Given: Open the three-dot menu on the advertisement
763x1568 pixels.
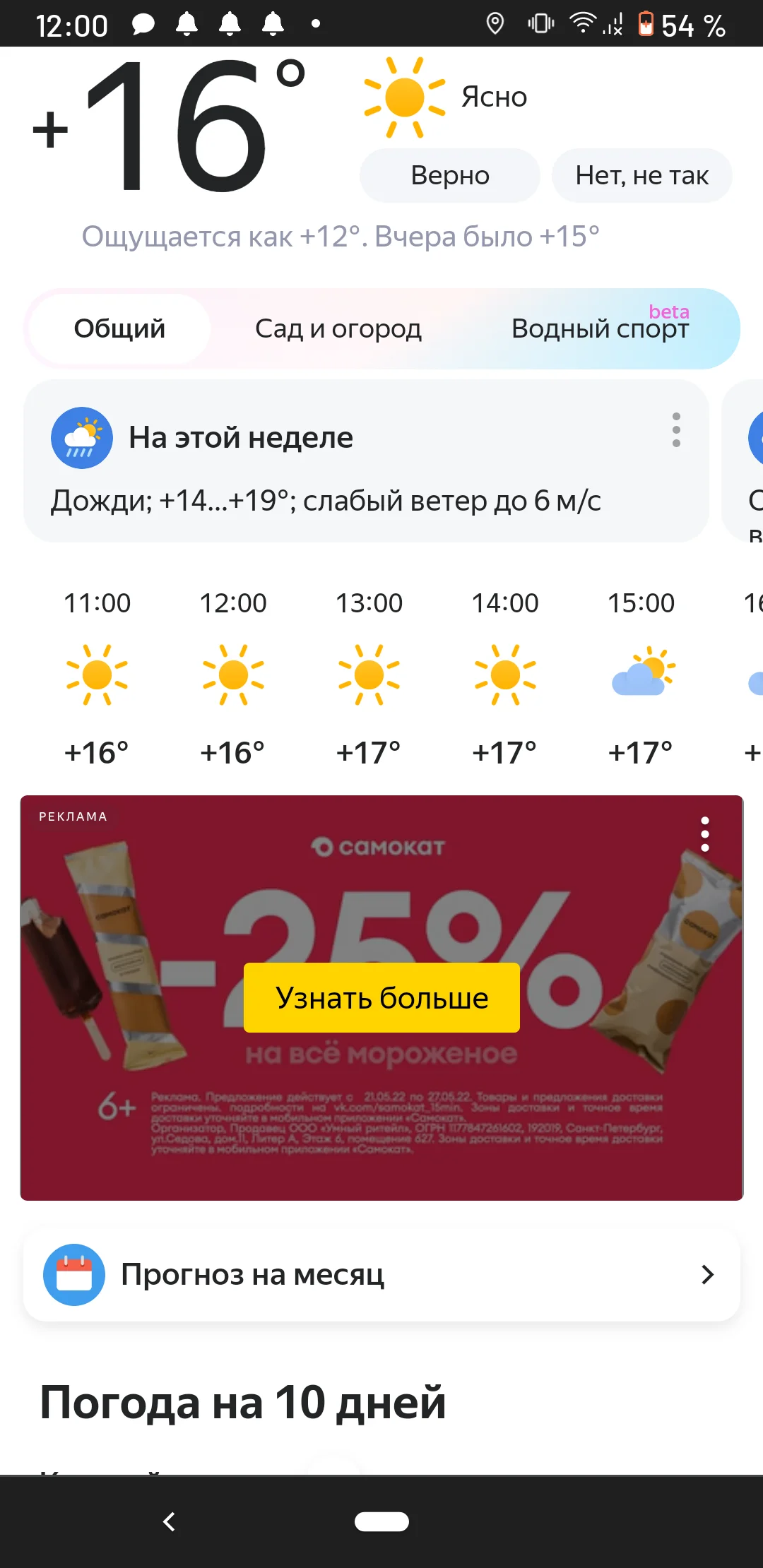Looking at the screenshot, I should coord(705,833).
